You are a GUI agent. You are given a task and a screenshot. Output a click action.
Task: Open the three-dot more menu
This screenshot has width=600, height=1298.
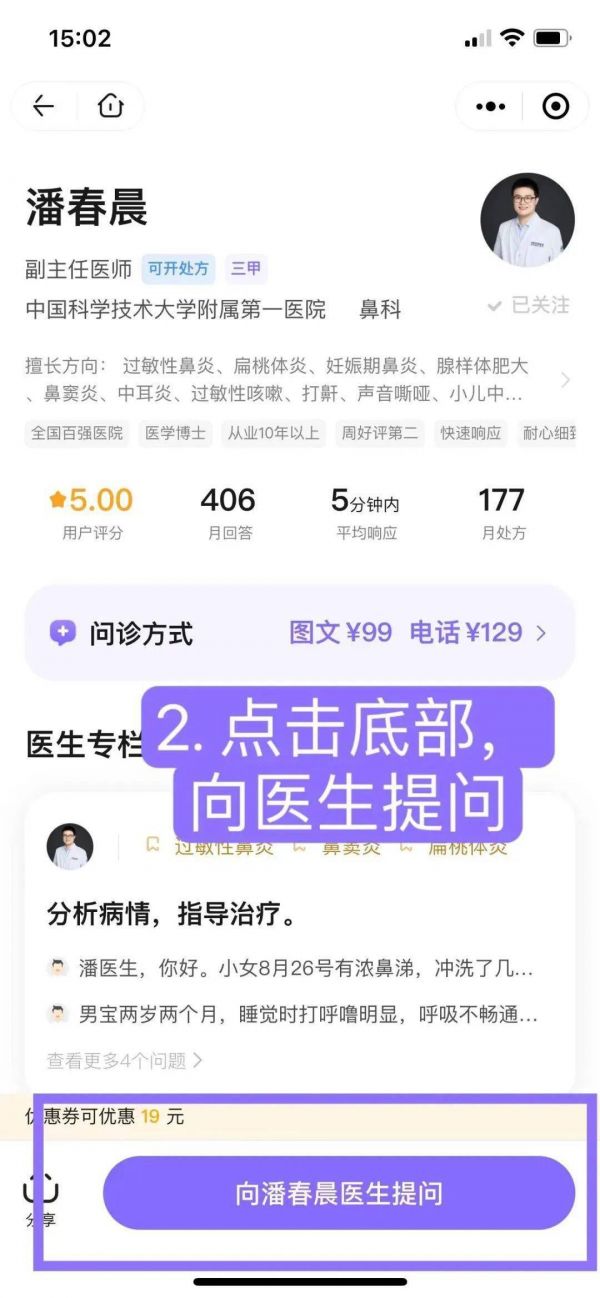coord(490,106)
